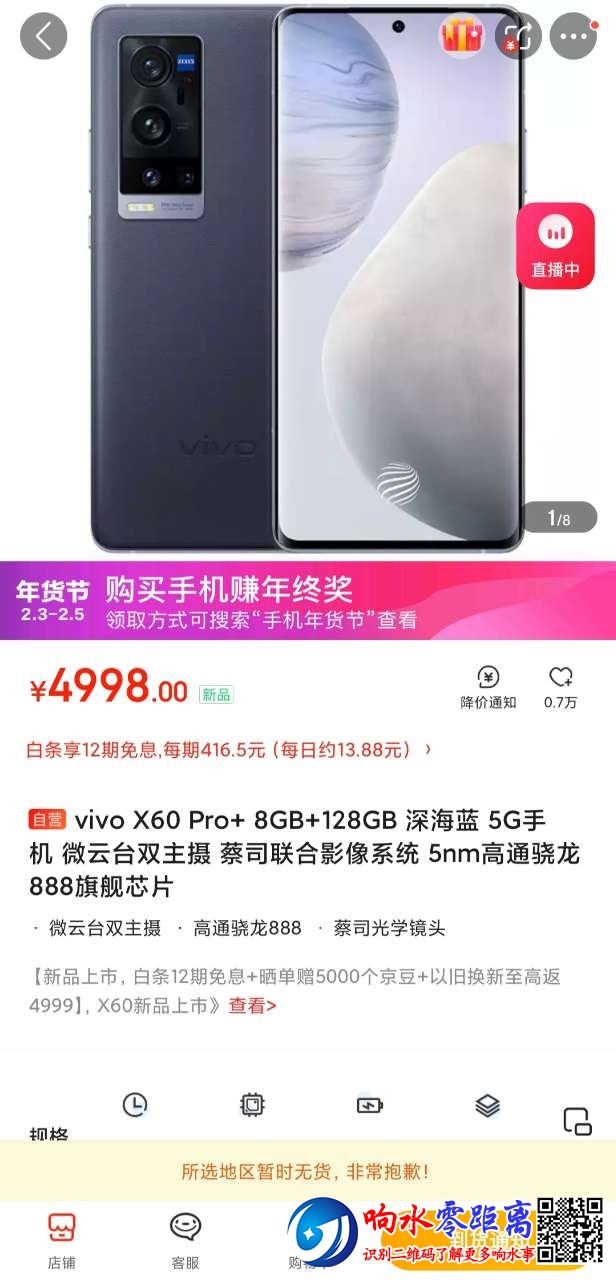Screen dimensions: 616x1280
Task: Favorite this product with the heart icon
Action: (x=561, y=687)
